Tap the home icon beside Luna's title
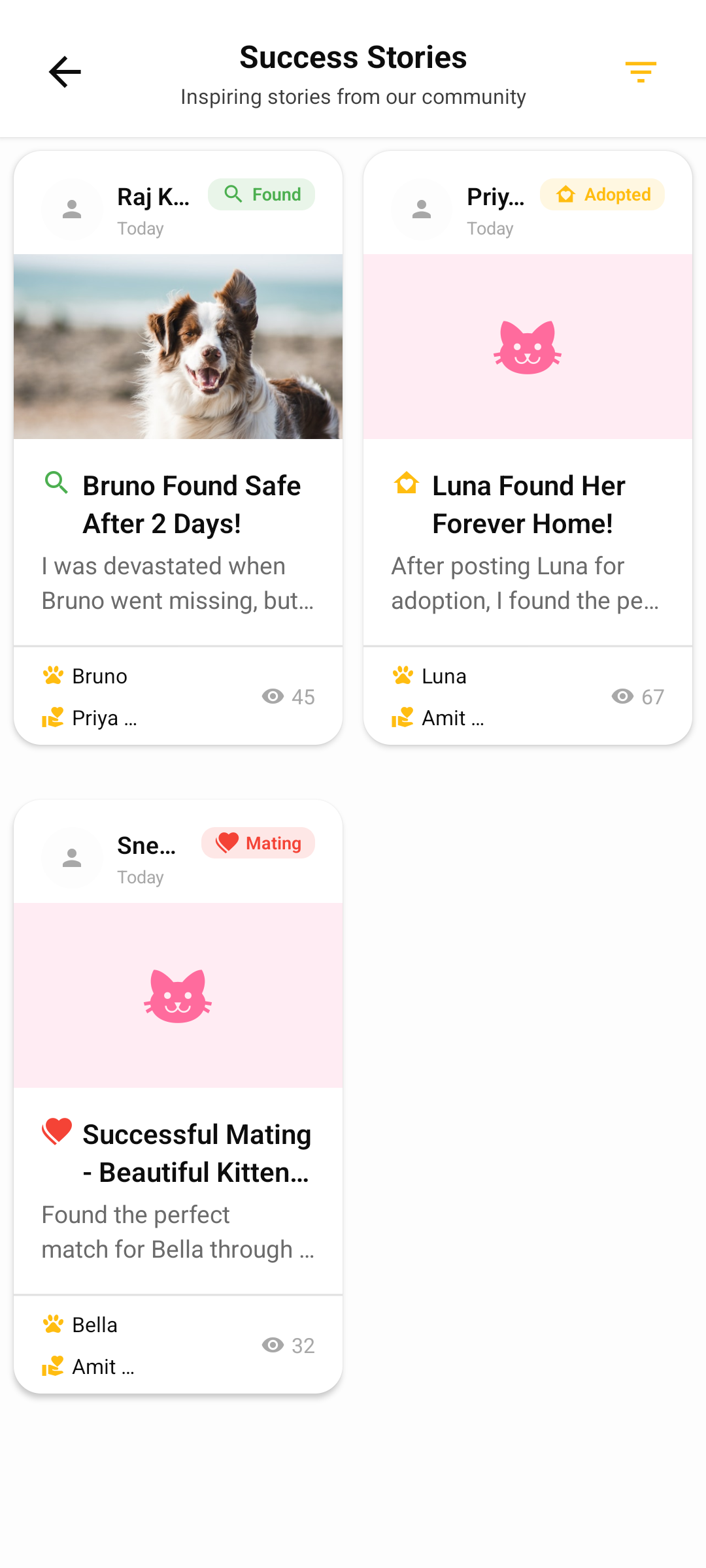Viewport: 706px width, 1568px height. click(406, 483)
